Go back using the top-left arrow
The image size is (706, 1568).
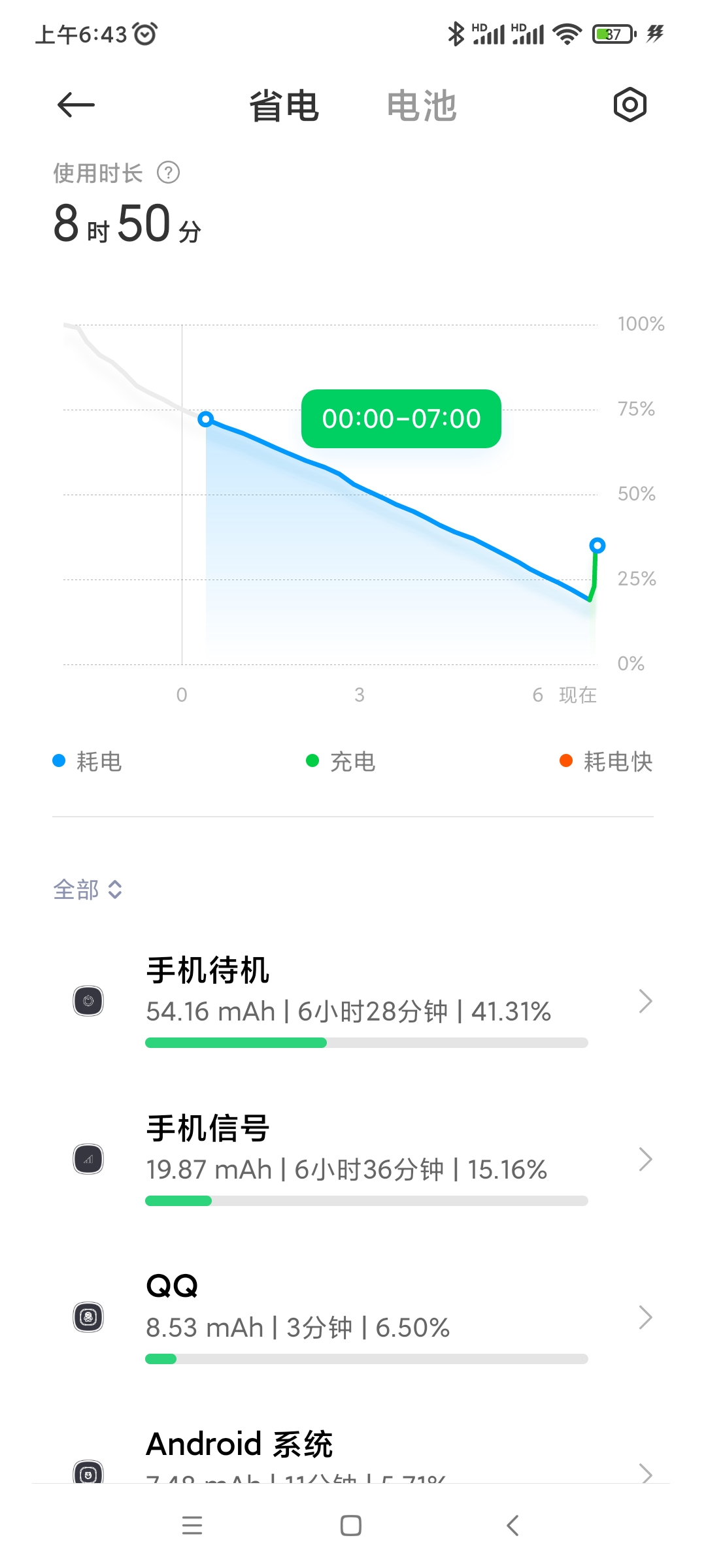tap(76, 105)
